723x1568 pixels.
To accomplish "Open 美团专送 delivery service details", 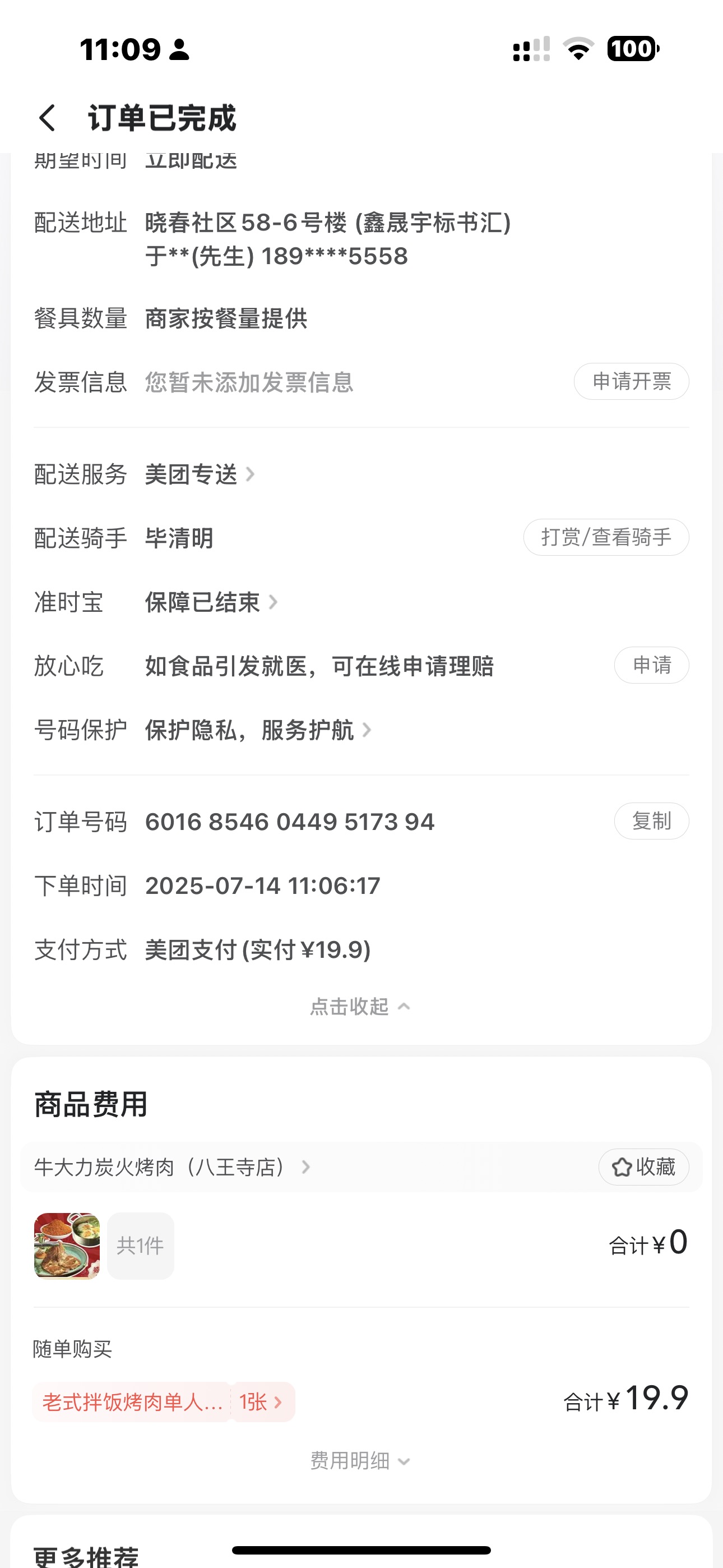I will coord(199,474).
